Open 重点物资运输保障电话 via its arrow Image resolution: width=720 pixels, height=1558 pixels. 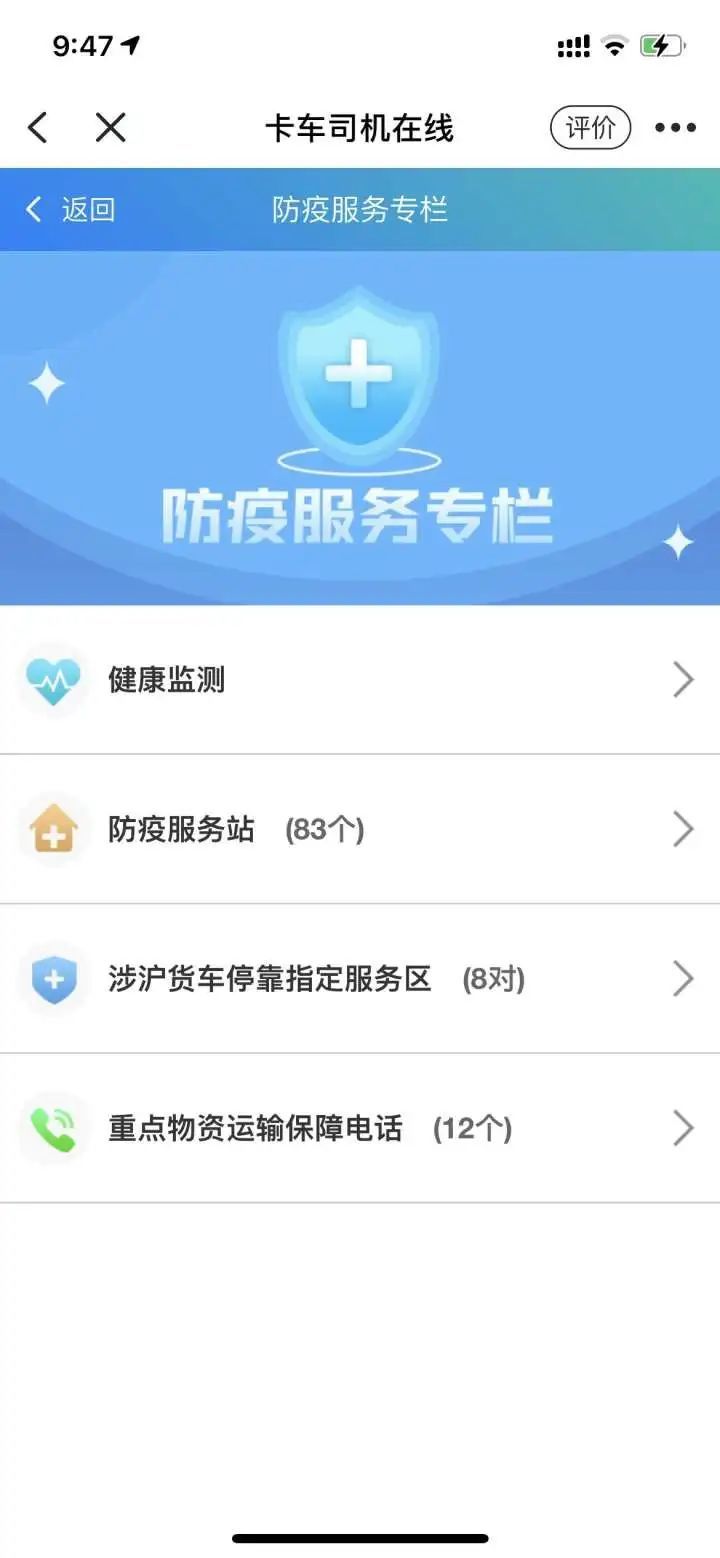point(684,1128)
